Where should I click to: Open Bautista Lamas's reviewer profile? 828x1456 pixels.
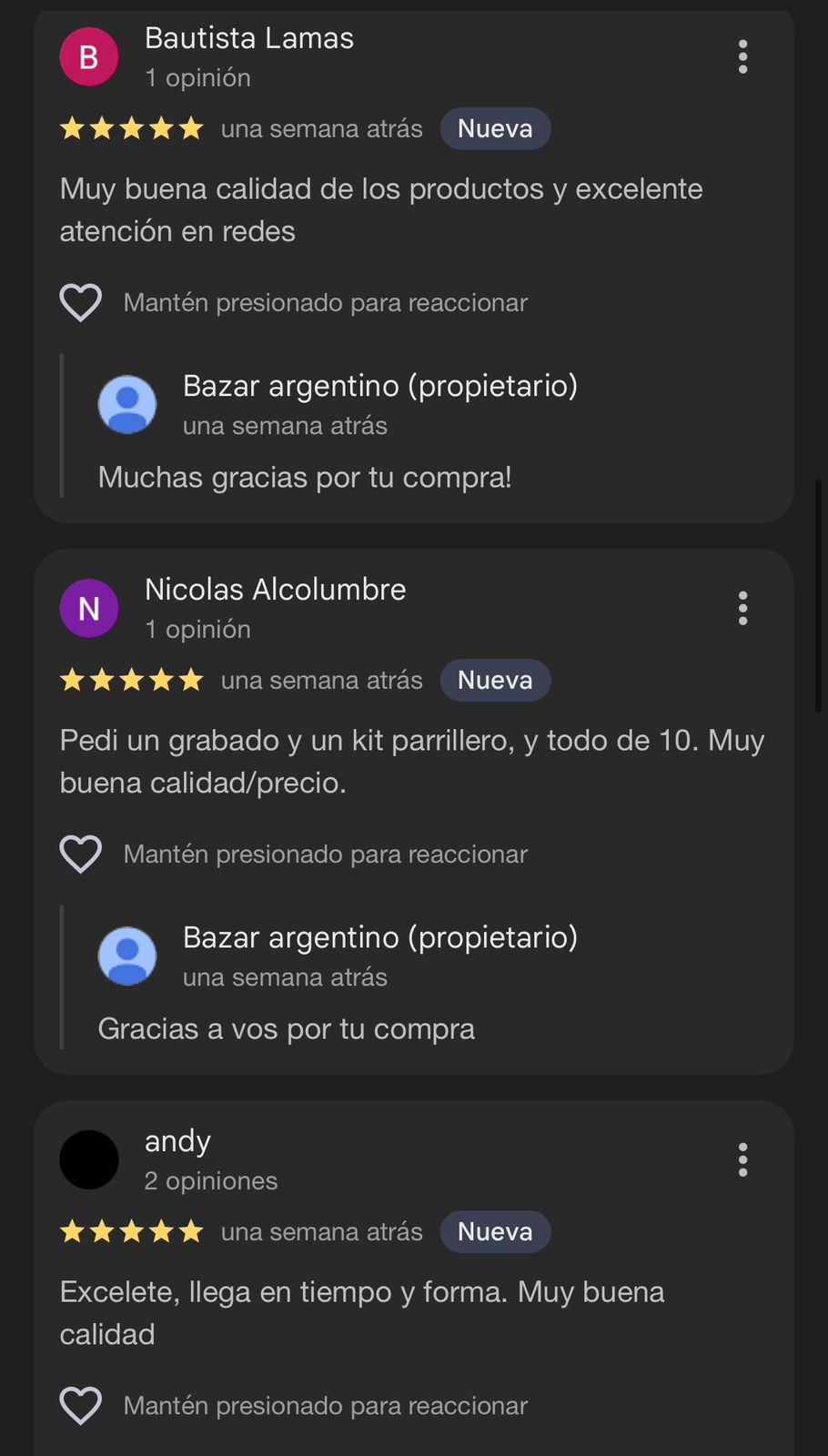(89, 56)
